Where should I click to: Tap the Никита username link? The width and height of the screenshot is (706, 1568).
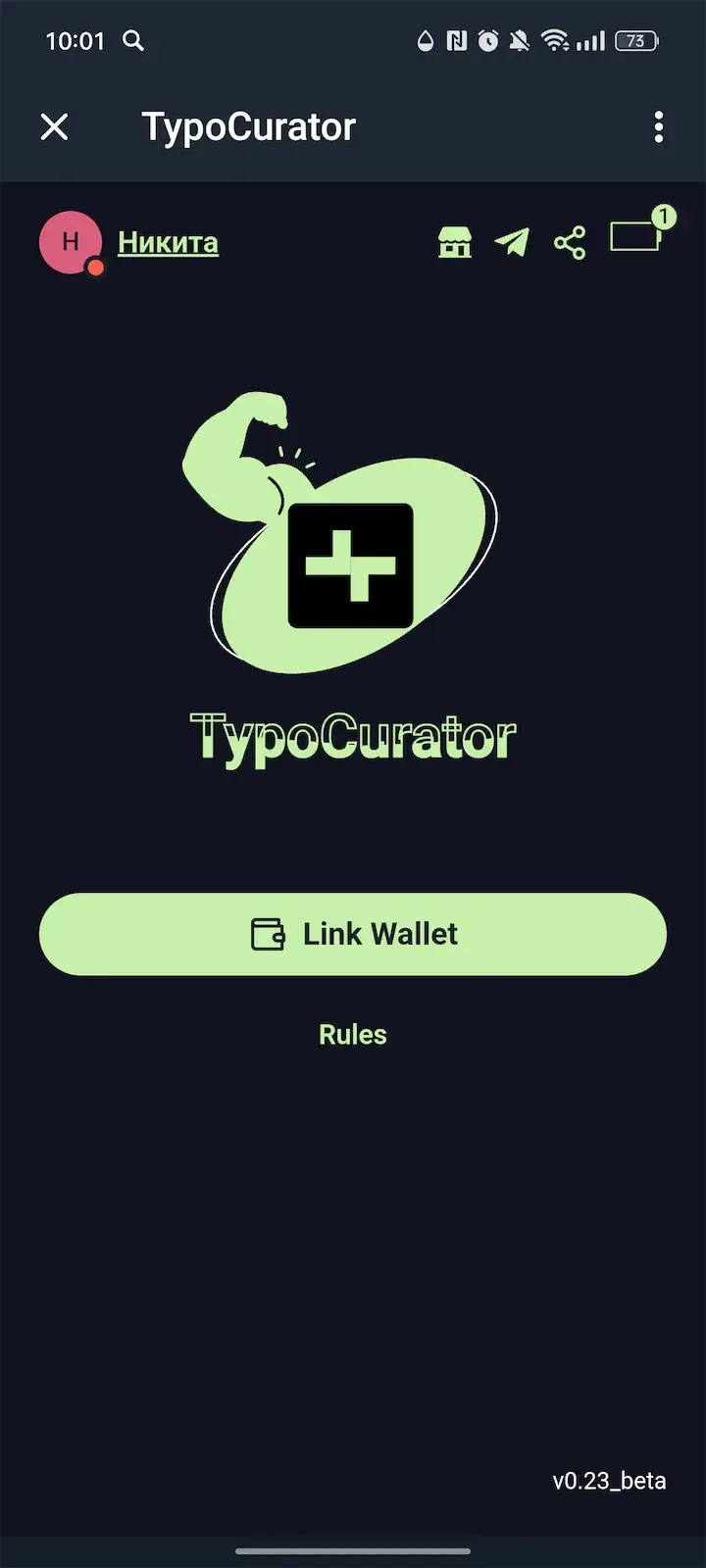click(x=167, y=241)
